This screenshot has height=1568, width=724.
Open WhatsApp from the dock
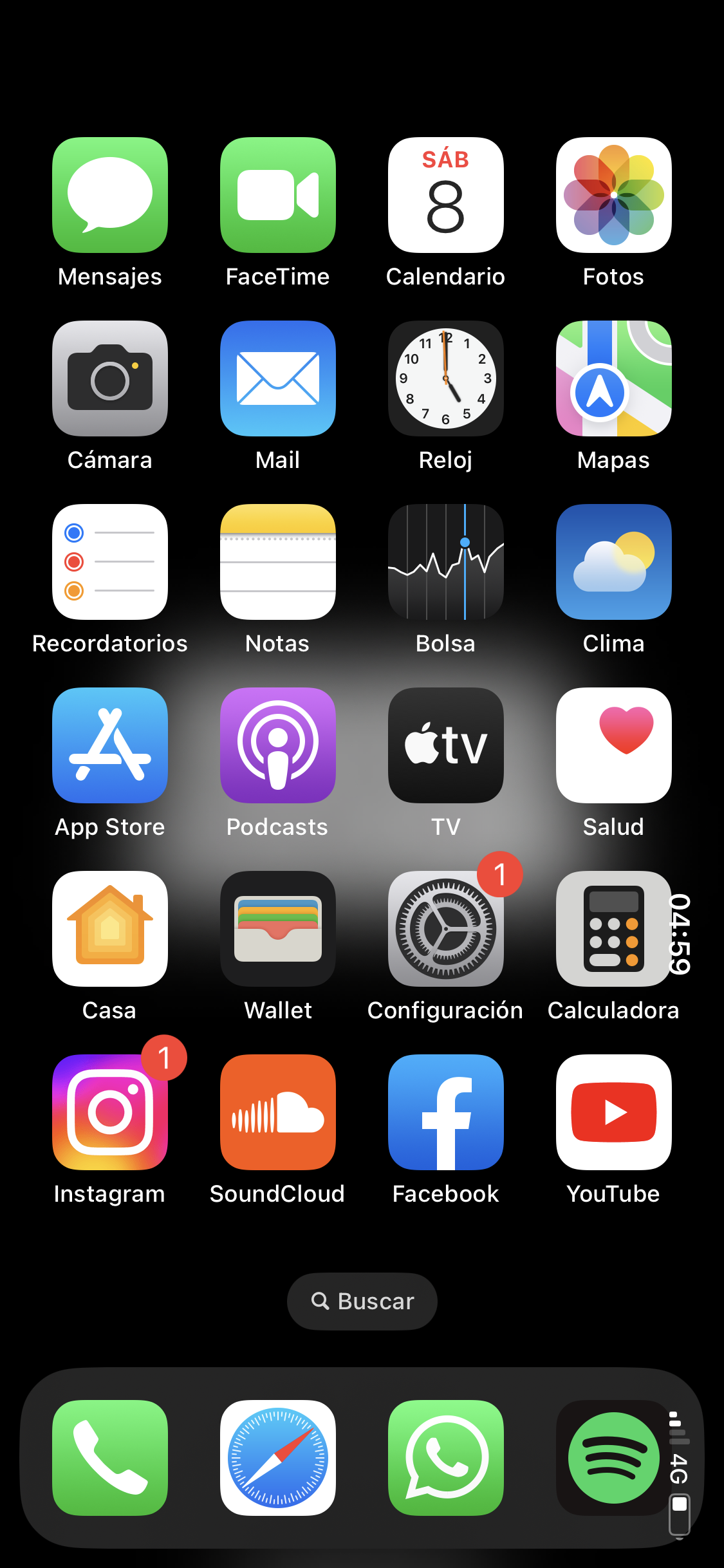446,1458
